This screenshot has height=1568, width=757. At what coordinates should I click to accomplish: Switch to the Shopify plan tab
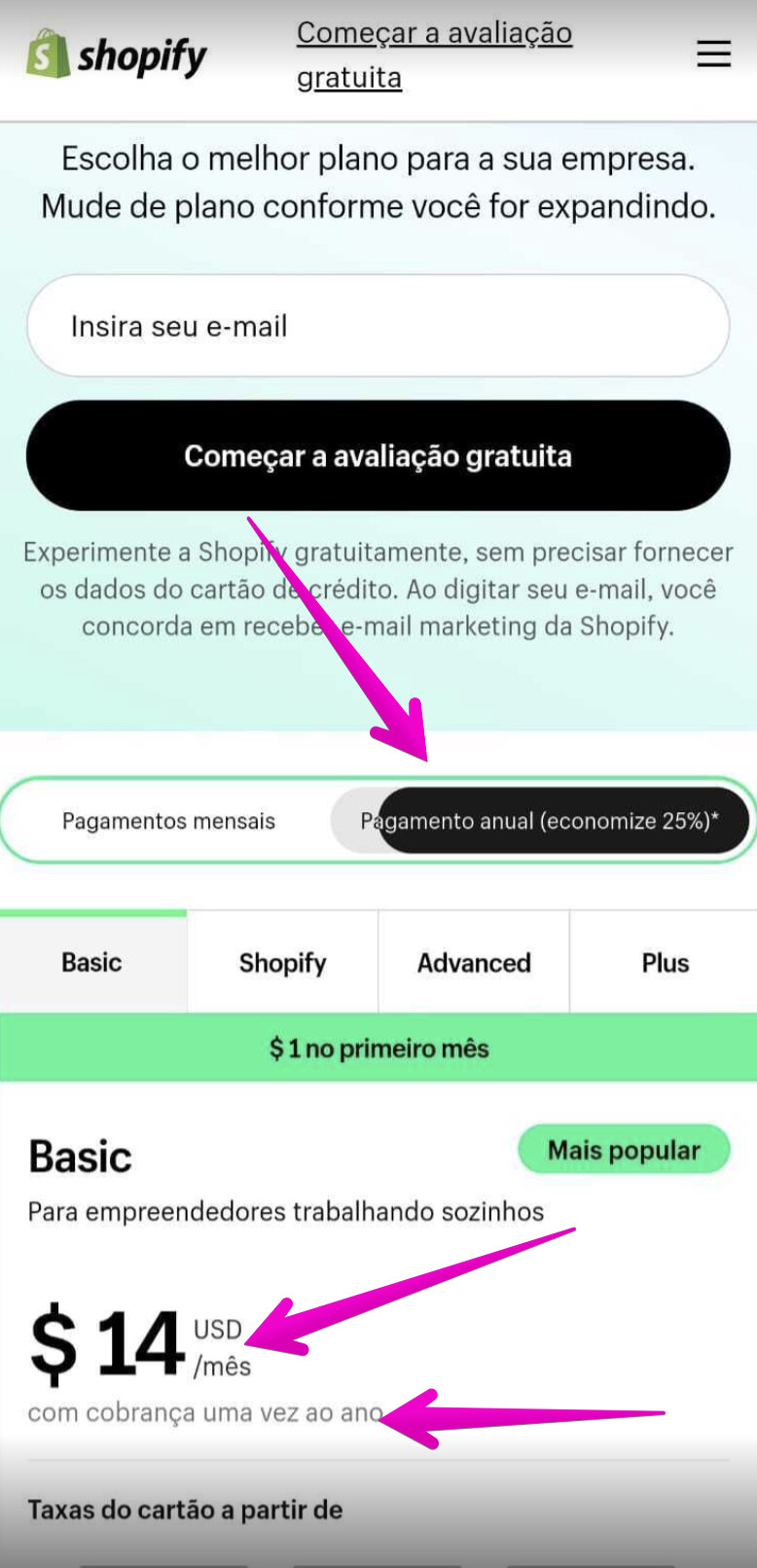pyautogui.click(x=282, y=963)
